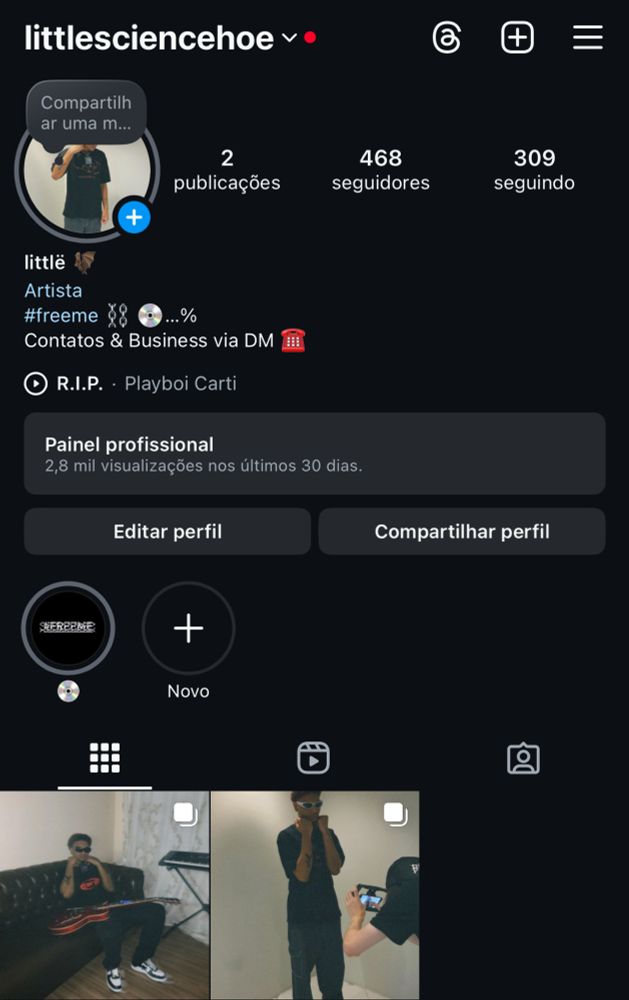Create a new post with the plus icon
The width and height of the screenshot is (629, 1000).
(x=517, y=38)
